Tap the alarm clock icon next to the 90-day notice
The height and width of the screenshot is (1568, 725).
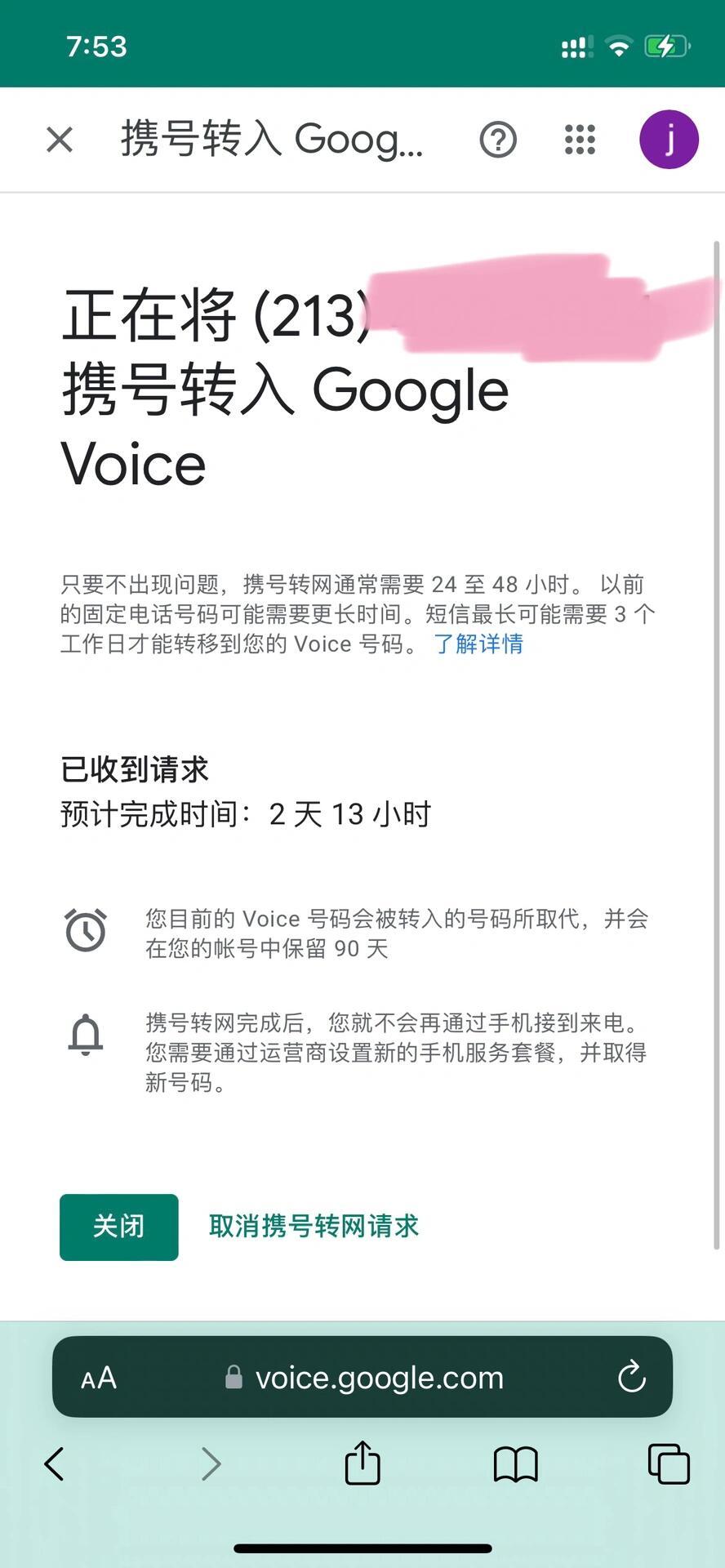[x=87, y=929]
